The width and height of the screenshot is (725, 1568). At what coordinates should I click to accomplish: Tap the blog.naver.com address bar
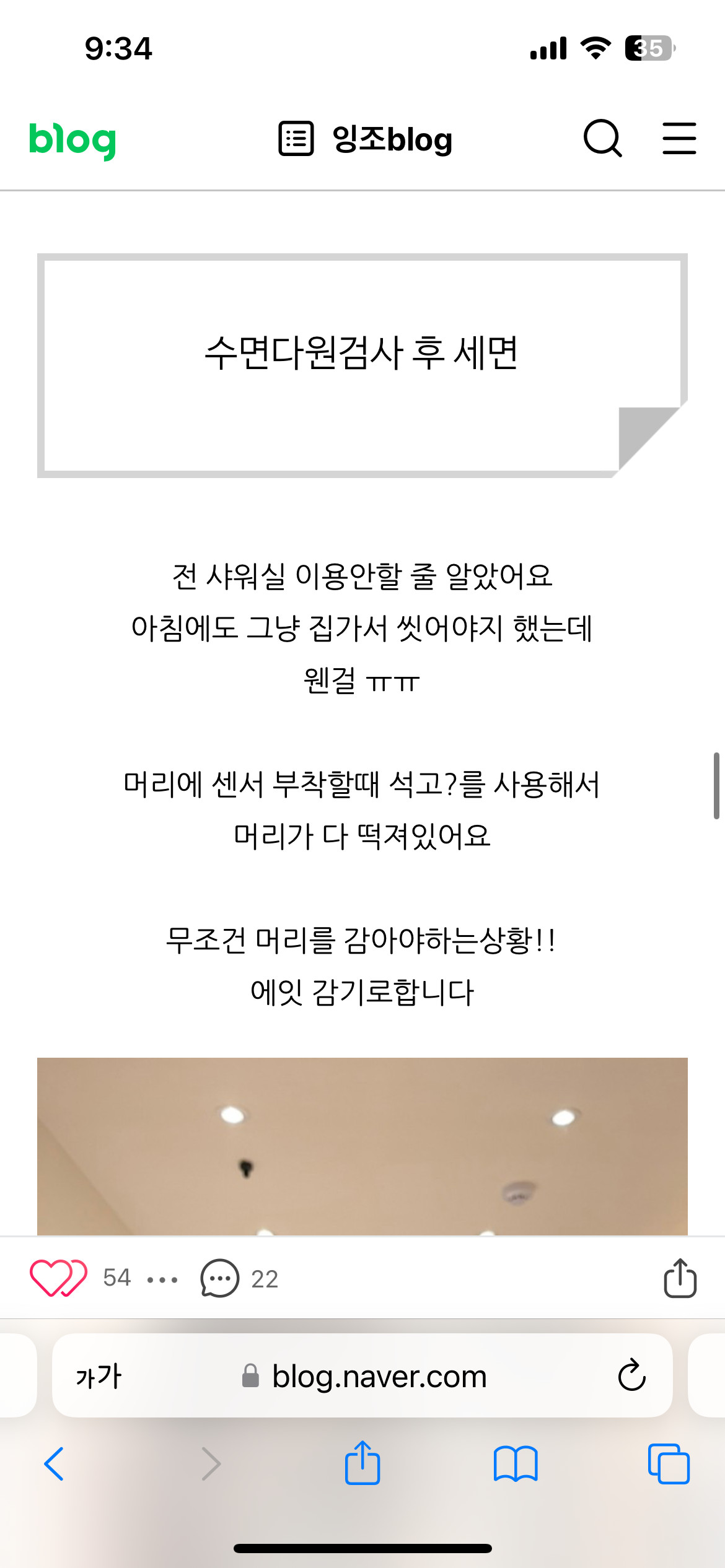378,1377
